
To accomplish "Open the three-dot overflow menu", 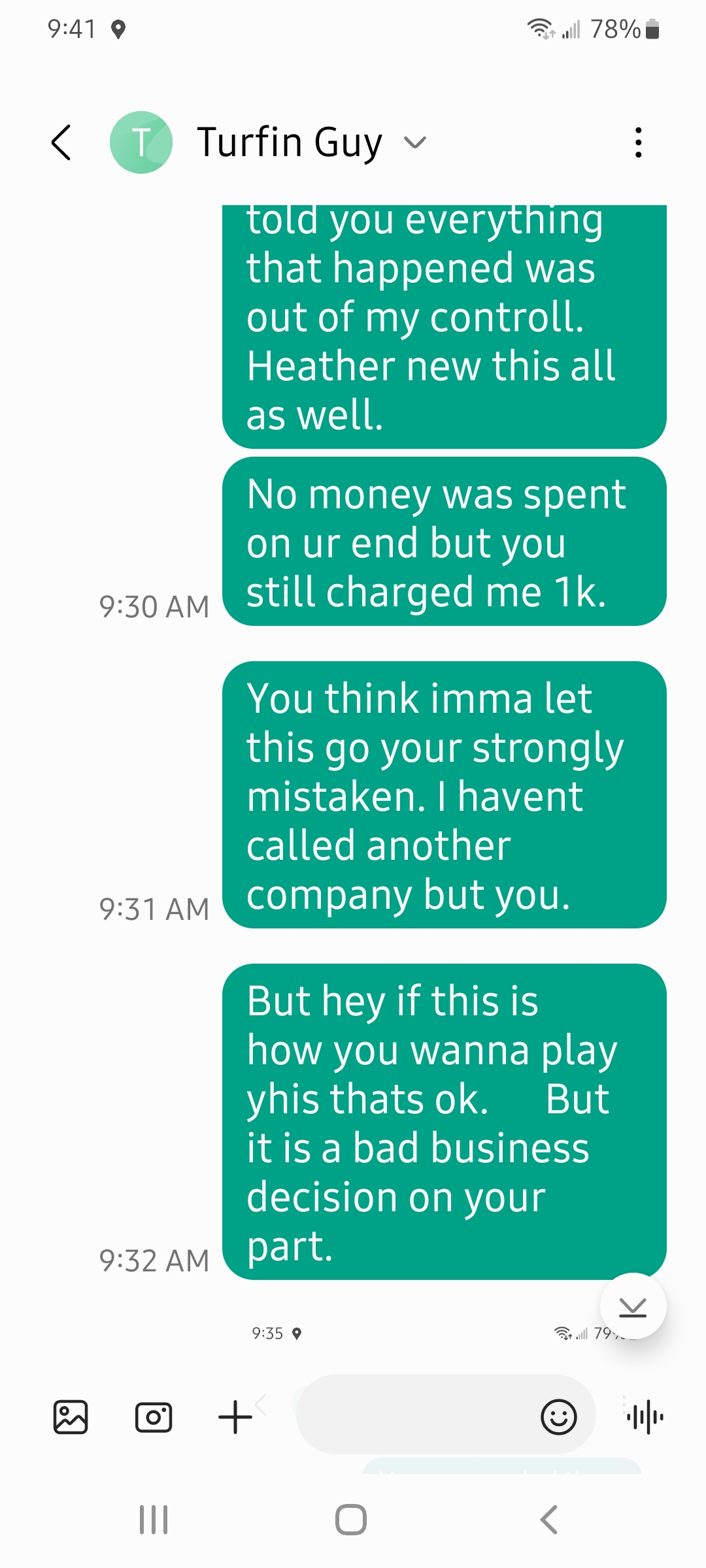I will (639, 142).
